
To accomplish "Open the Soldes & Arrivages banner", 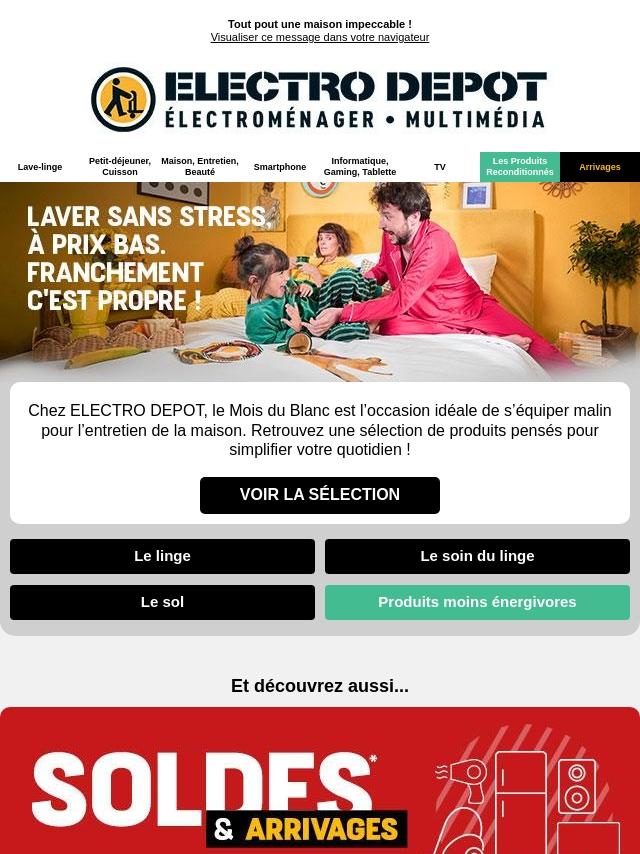I will coord(320,780).
